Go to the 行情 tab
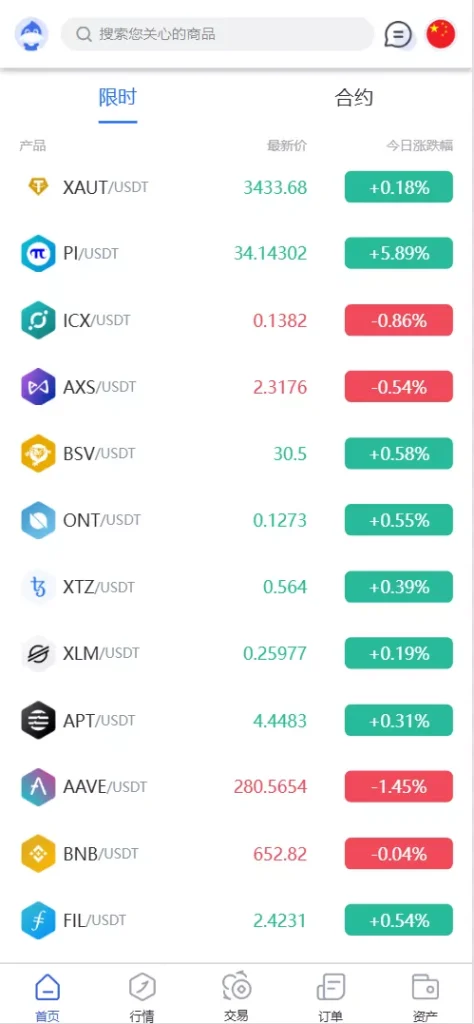Screen dimensions: 474x1024 point(142,997)
